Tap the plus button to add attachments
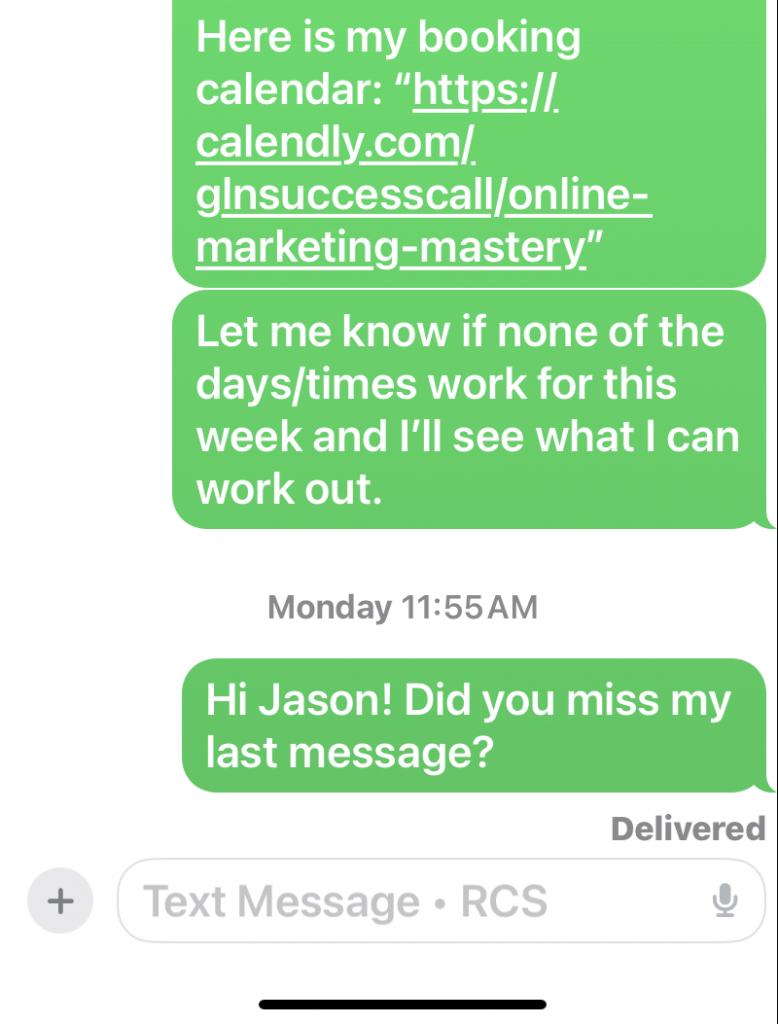This screenshot has width=778, height=1024. pyautogui.click(x=60, y=901)
